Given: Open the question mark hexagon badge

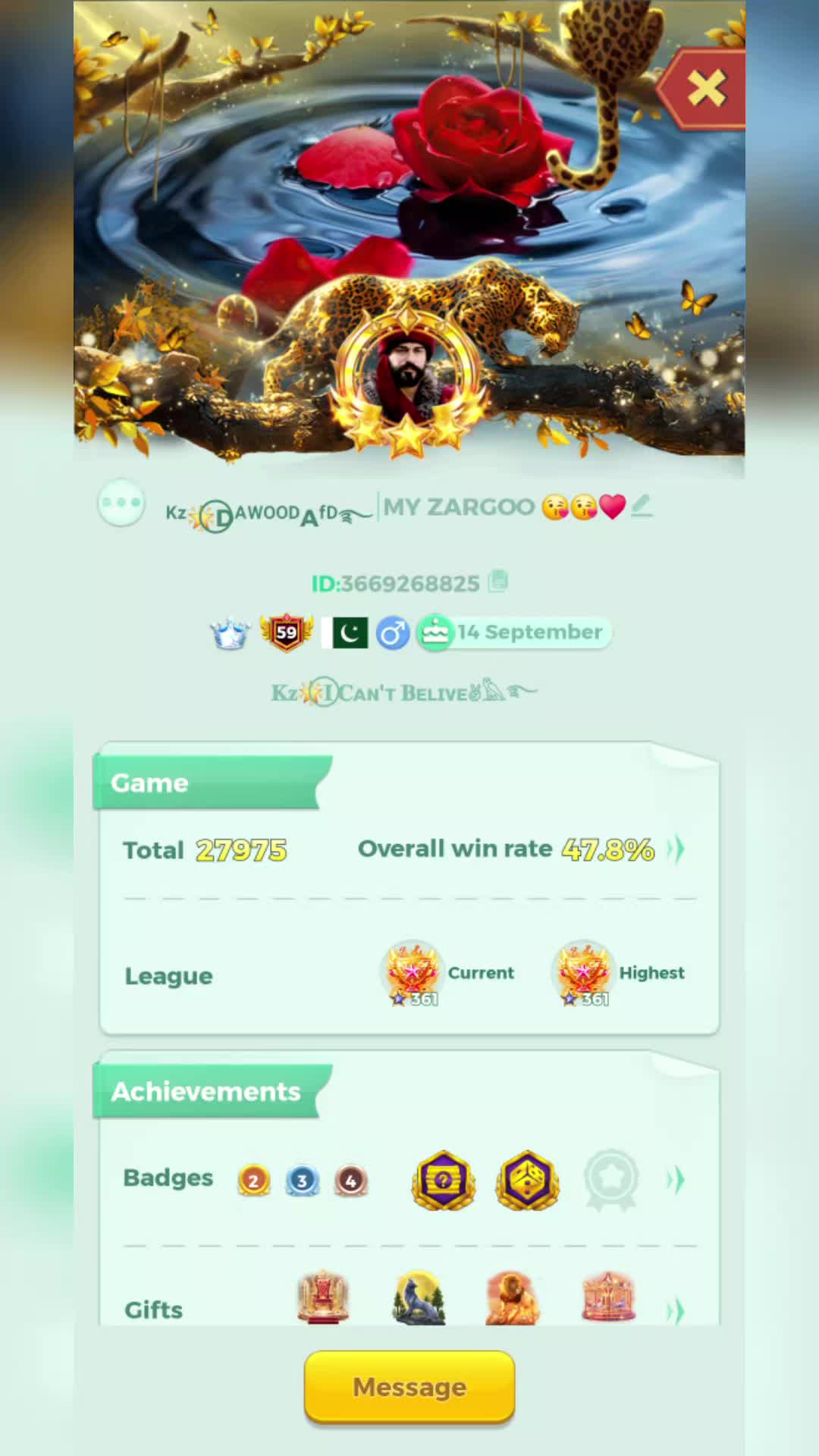Looking at the screenshot, I should pyautogui.click(x=444, y=1180).
